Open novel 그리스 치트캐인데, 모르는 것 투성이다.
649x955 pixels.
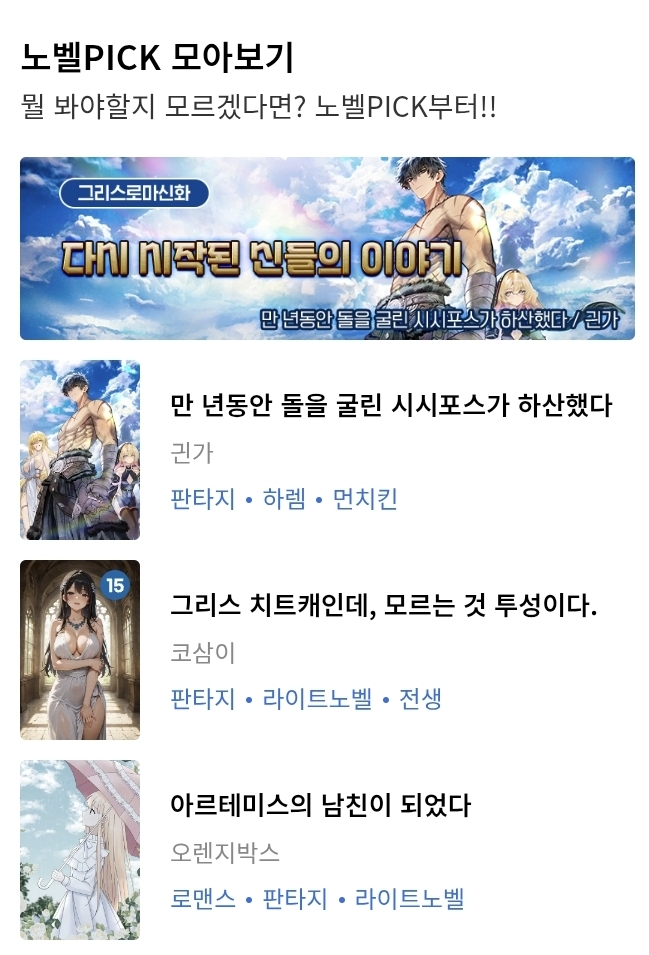point(383,606)
